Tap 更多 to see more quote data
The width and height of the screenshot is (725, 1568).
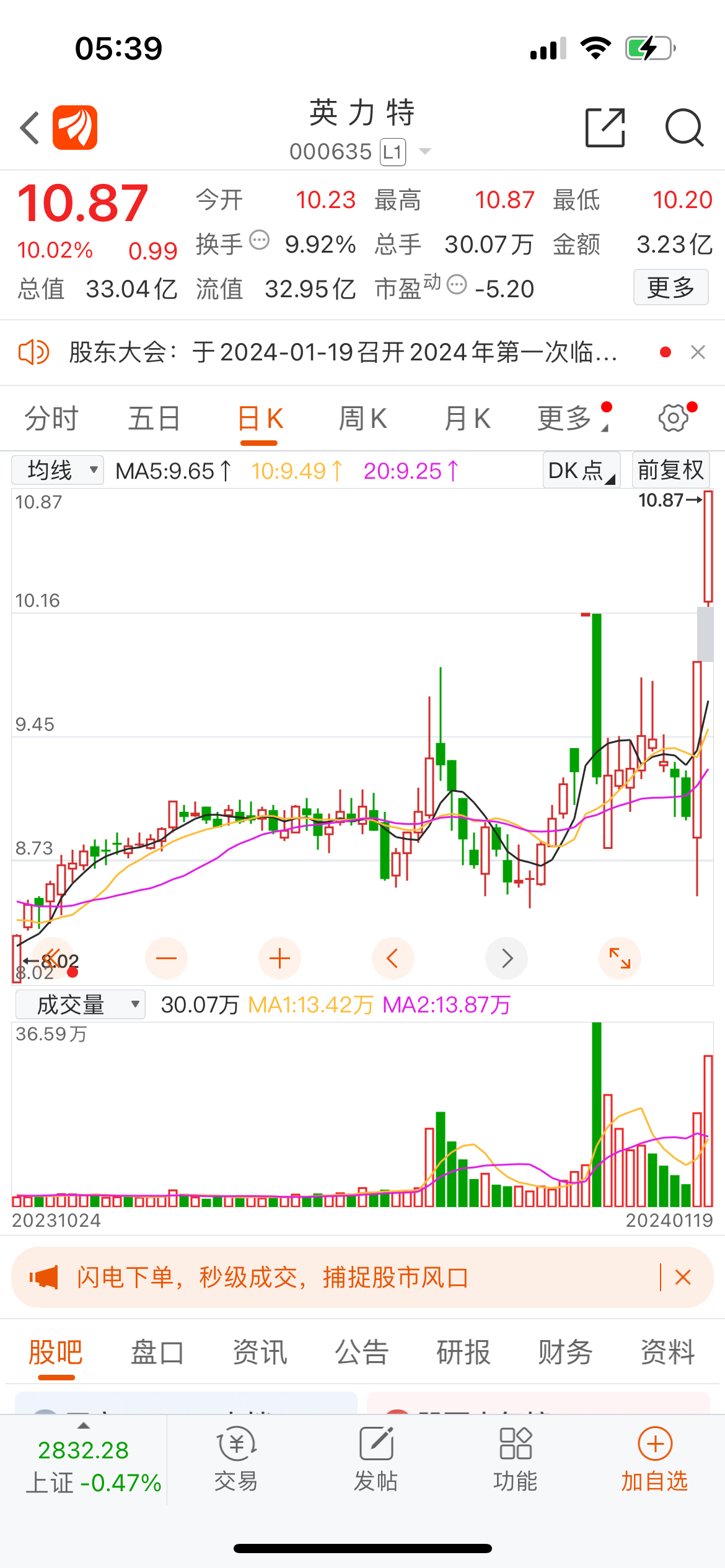coord(670,287)
